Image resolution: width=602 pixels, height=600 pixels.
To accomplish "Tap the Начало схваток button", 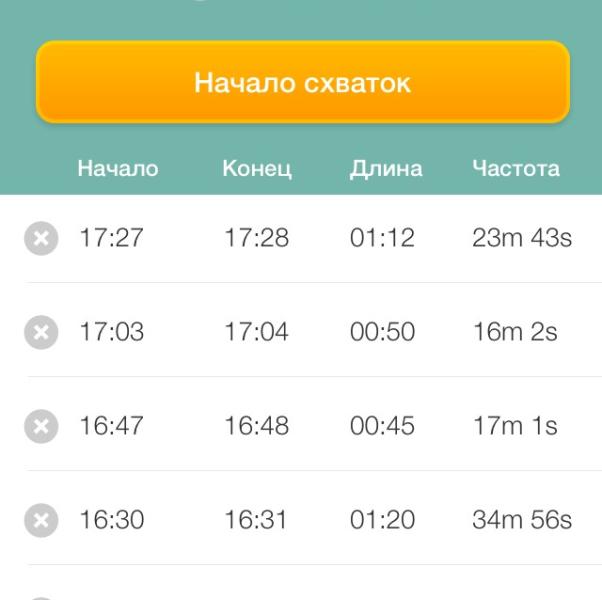I will [x=302, y=82].
